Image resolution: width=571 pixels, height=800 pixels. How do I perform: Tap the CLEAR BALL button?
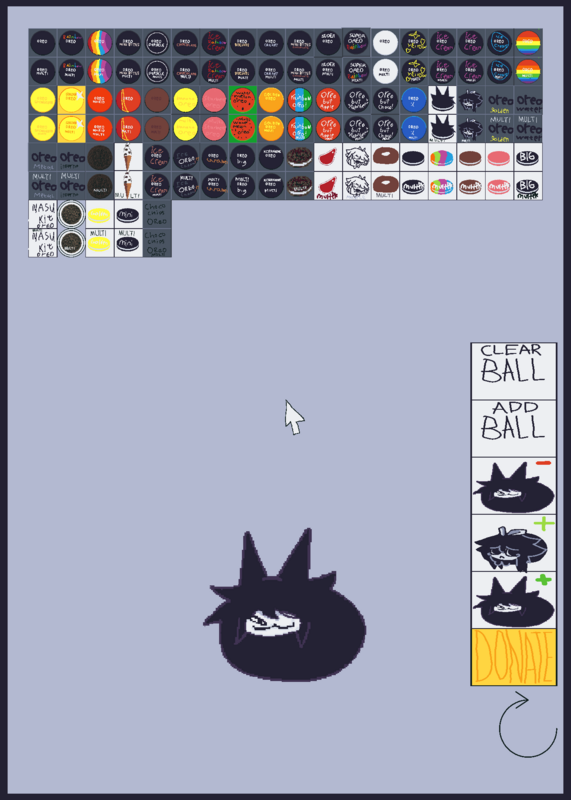click(513, 371)
